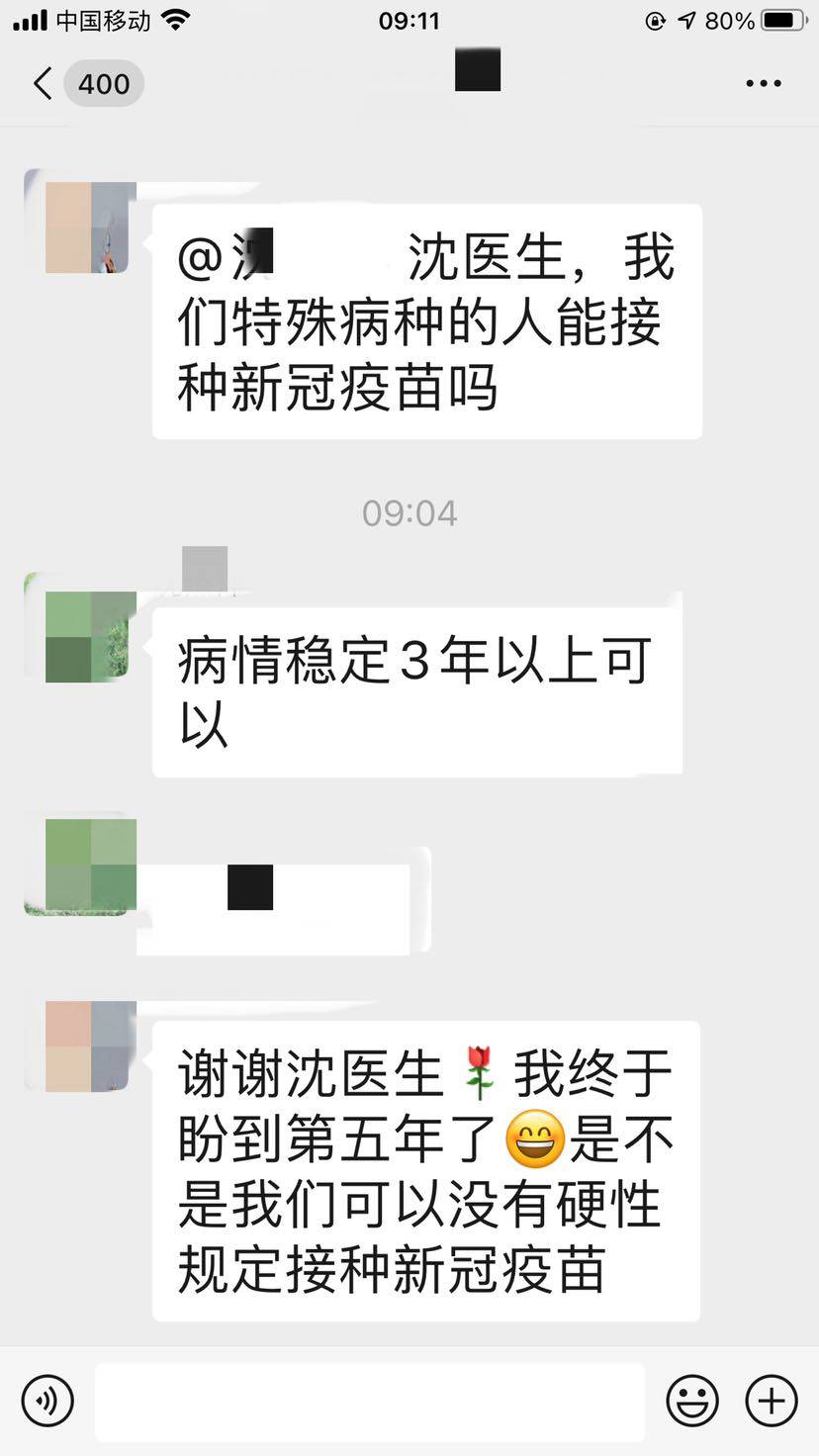Focus the message text field

click(370, 1401)
